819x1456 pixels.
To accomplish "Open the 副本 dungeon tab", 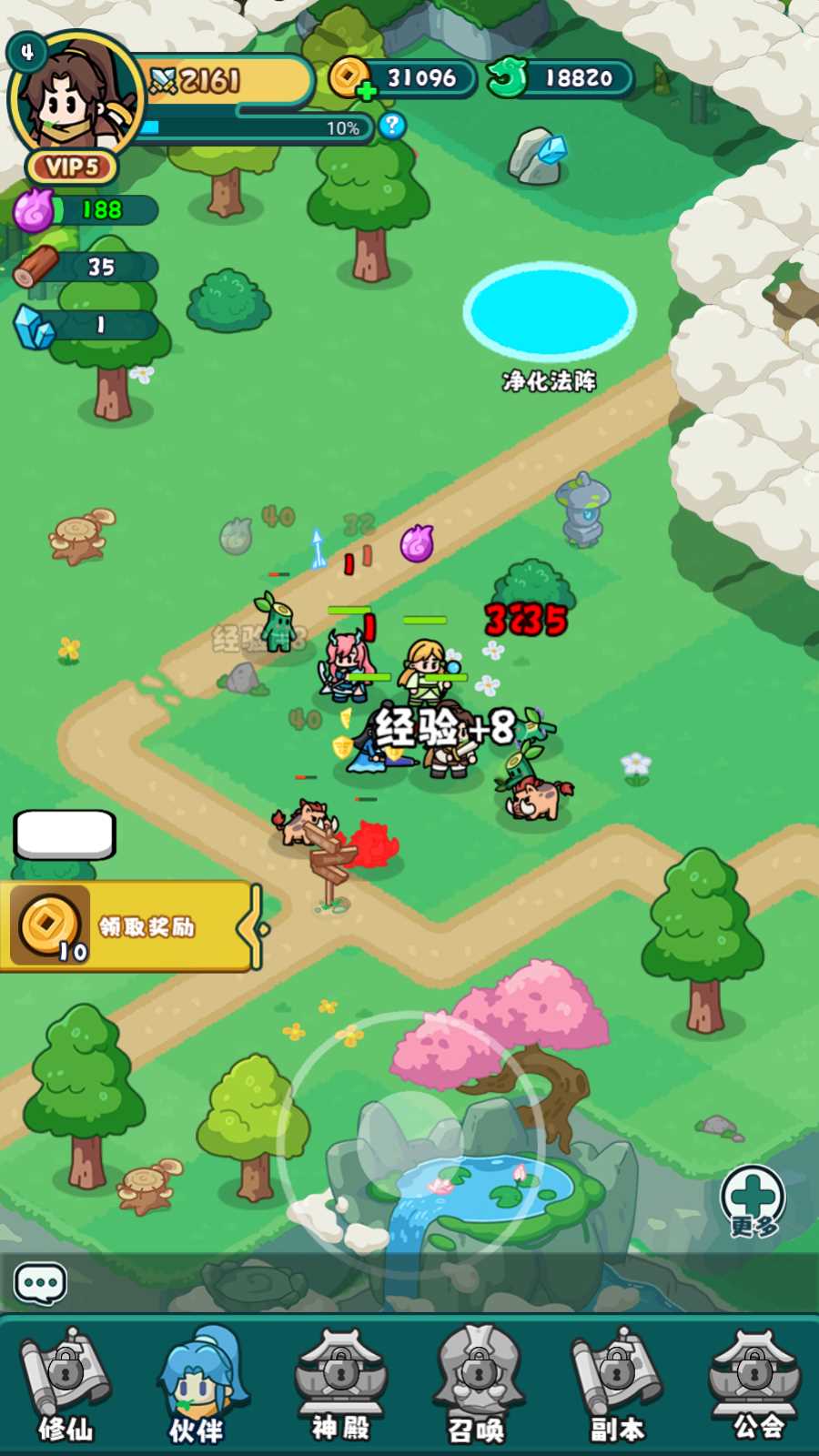I will [x=616, y=1386].
